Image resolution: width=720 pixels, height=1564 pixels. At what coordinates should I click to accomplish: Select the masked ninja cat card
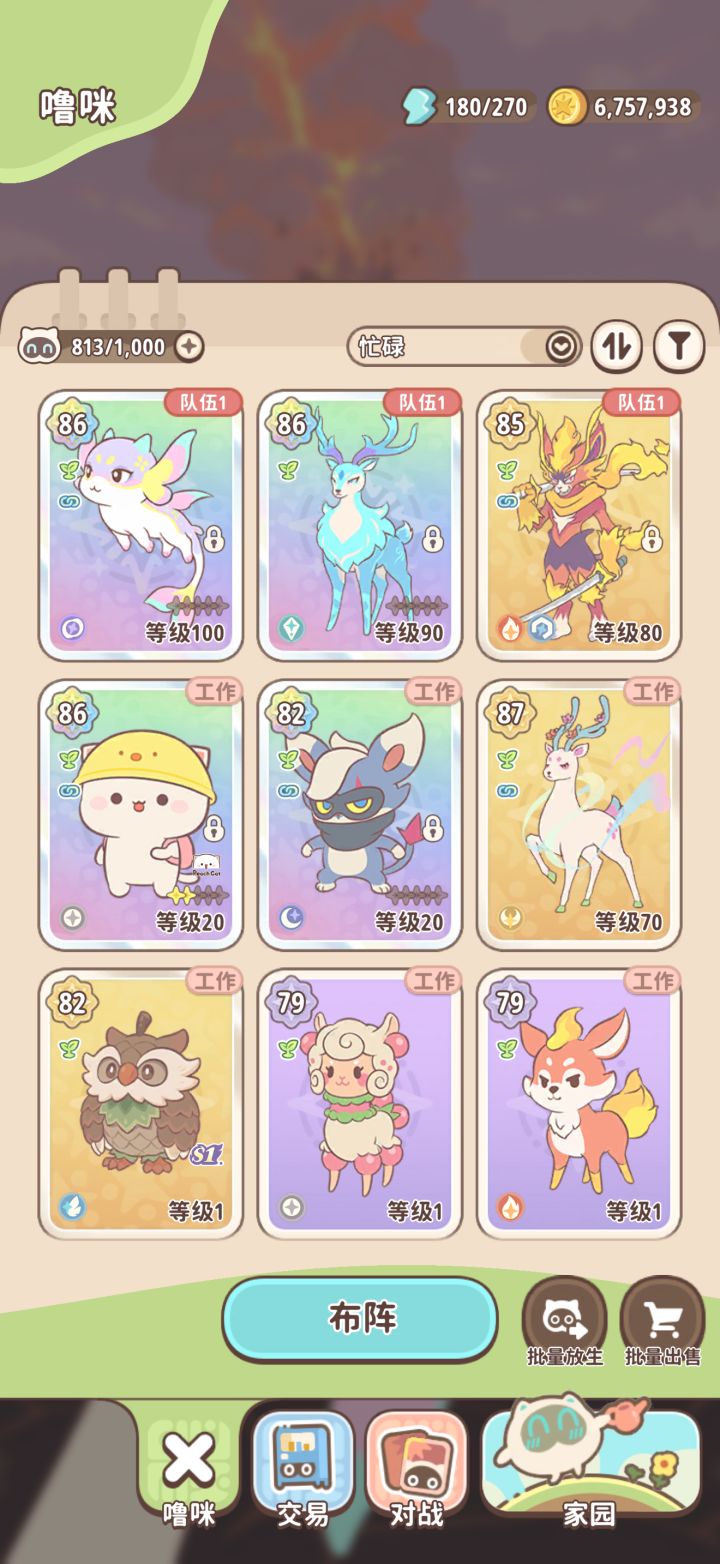(360, 815)
